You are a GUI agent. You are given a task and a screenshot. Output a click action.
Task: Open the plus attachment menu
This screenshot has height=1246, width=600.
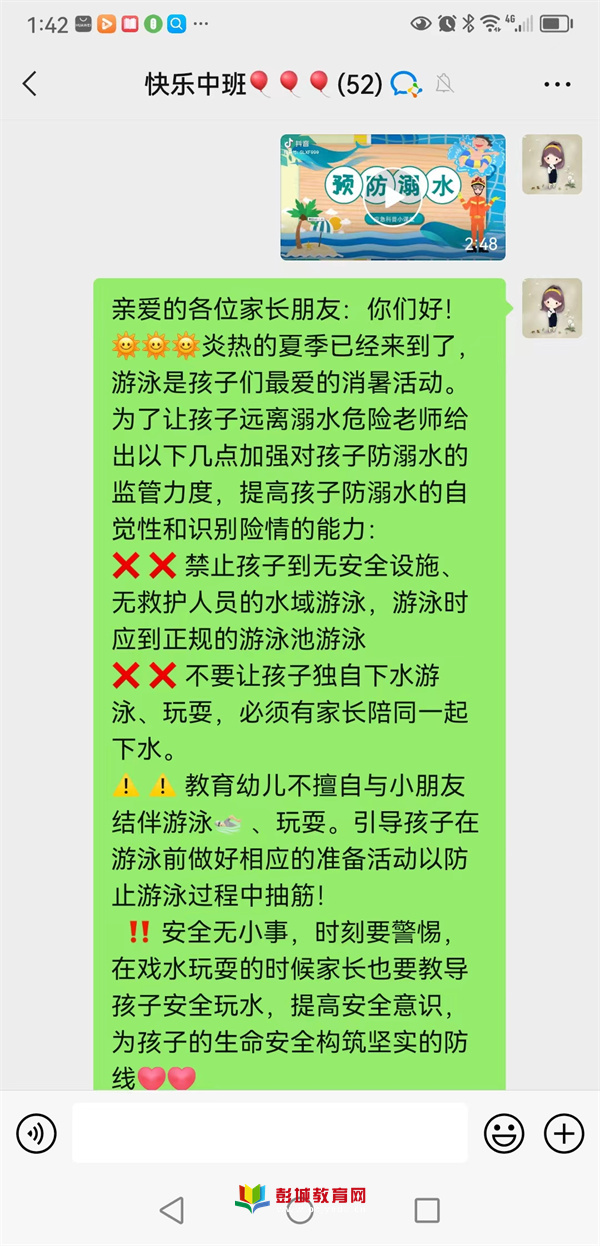coord(563,1133)
